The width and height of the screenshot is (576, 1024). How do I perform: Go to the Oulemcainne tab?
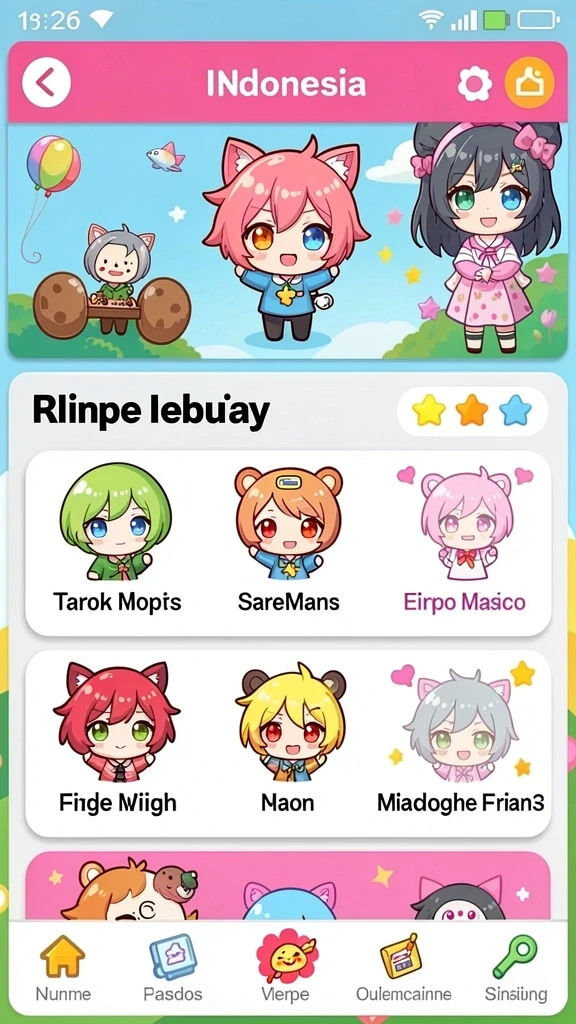pyautogui.click(x=403, y=968)
